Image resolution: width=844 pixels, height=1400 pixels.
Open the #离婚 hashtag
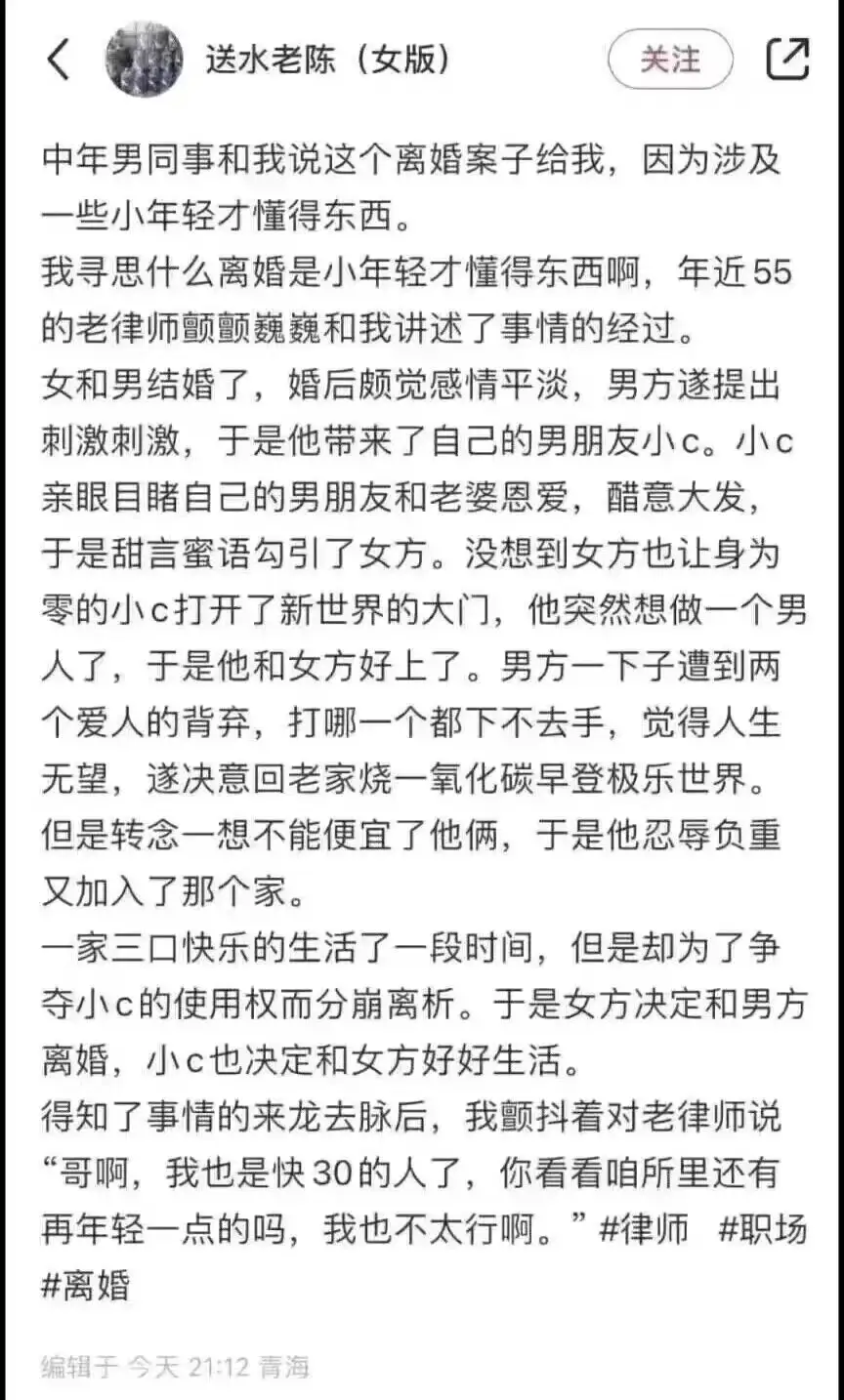click(x=86, y=1285)
